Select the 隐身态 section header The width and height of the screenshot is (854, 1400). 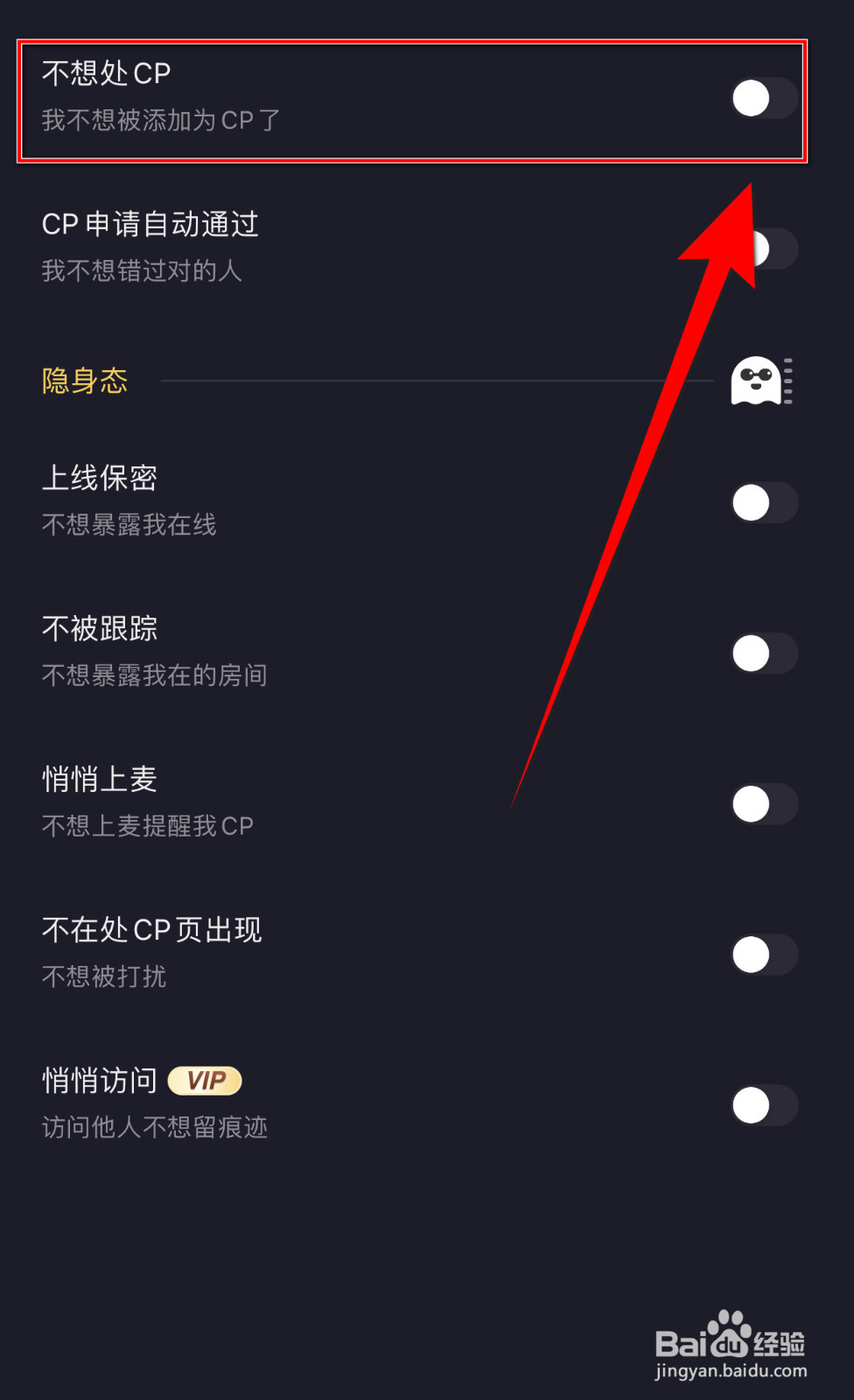point(85,380)
